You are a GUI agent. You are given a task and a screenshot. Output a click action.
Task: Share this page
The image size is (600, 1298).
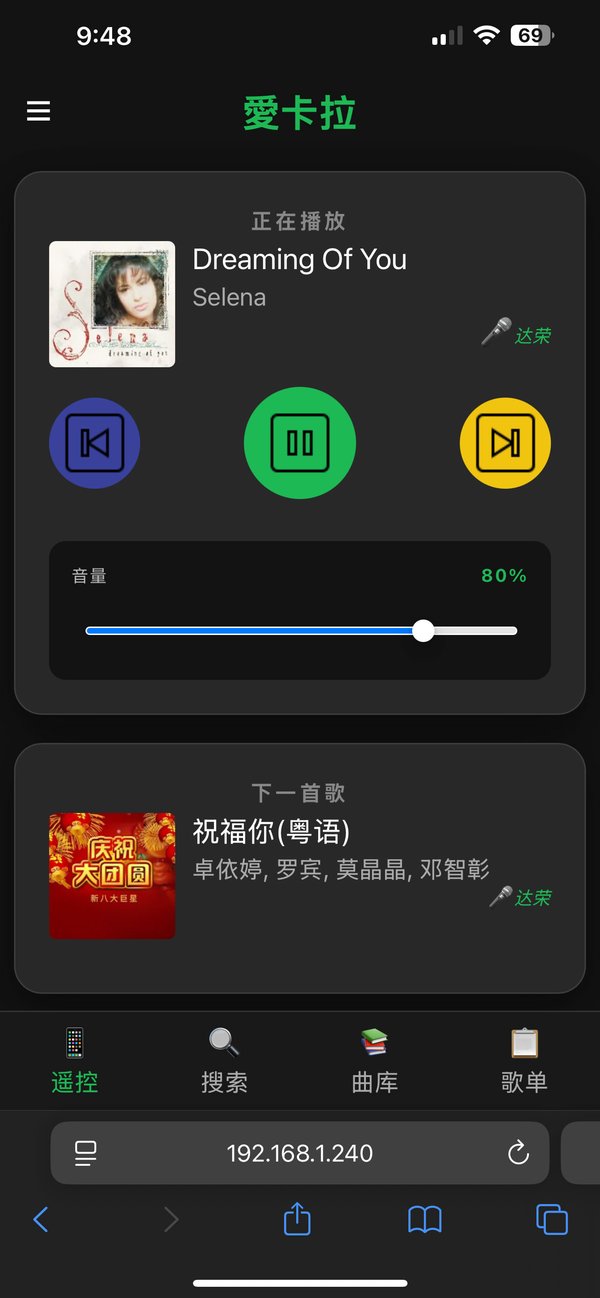coord(297,1219)
